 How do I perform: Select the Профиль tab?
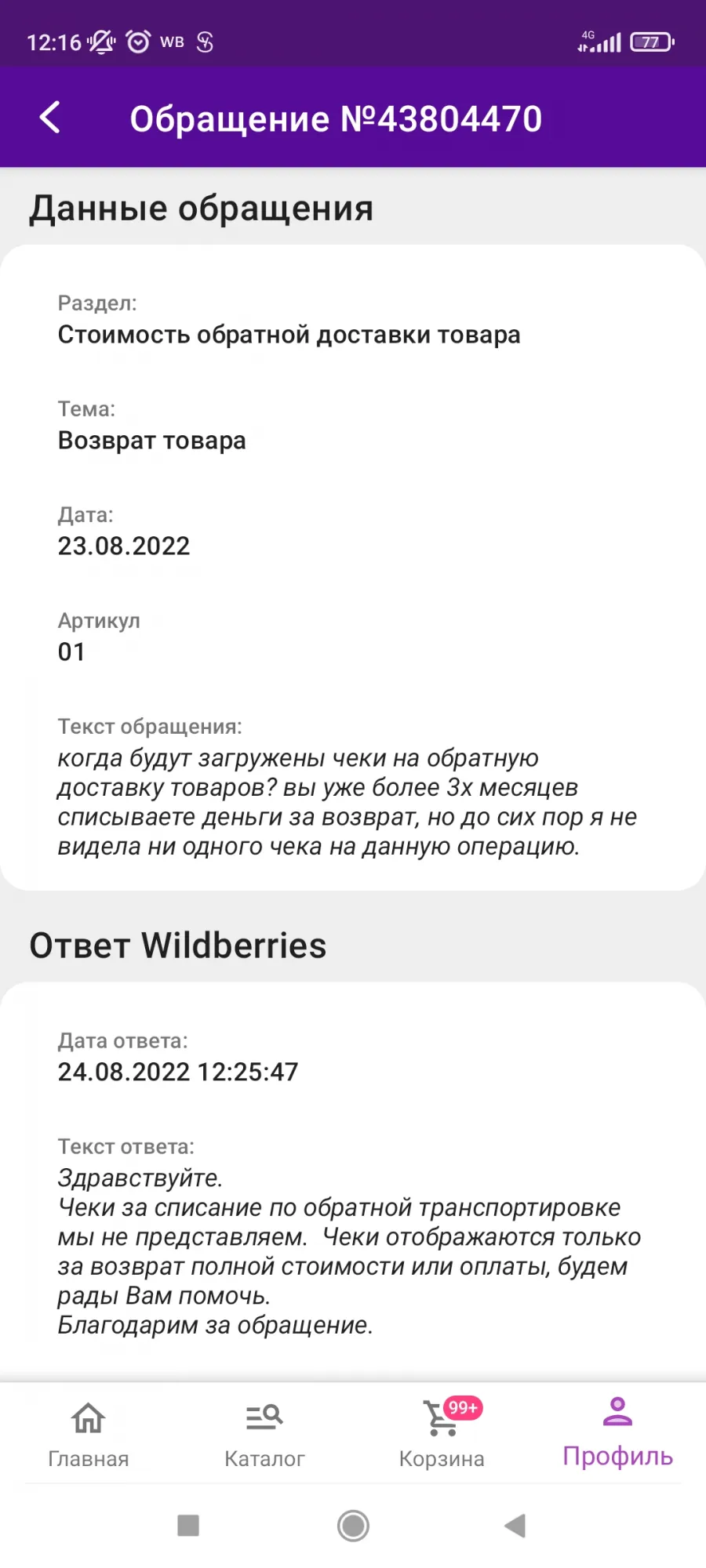[617, 1432]
